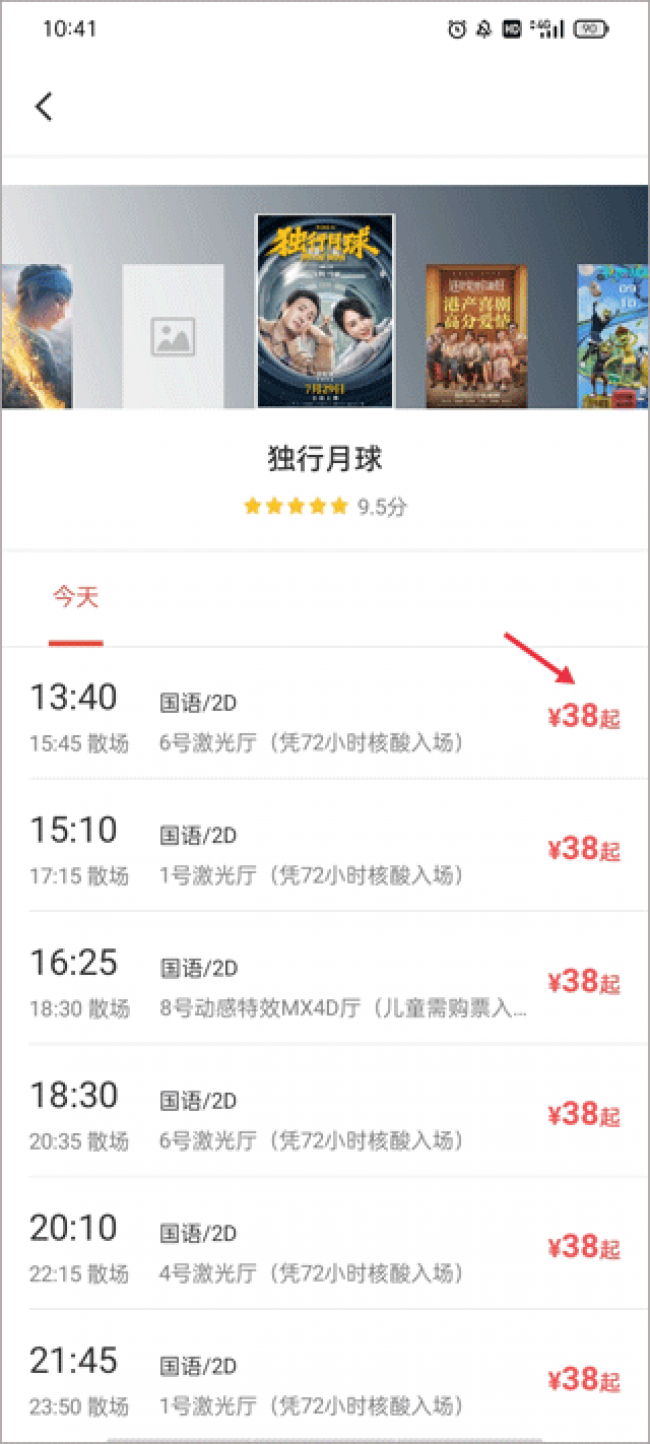Select the placeholder poster left of 独行月球
Screen dimensions: 650x1444
pyautogui.click(x=173, y=336)
